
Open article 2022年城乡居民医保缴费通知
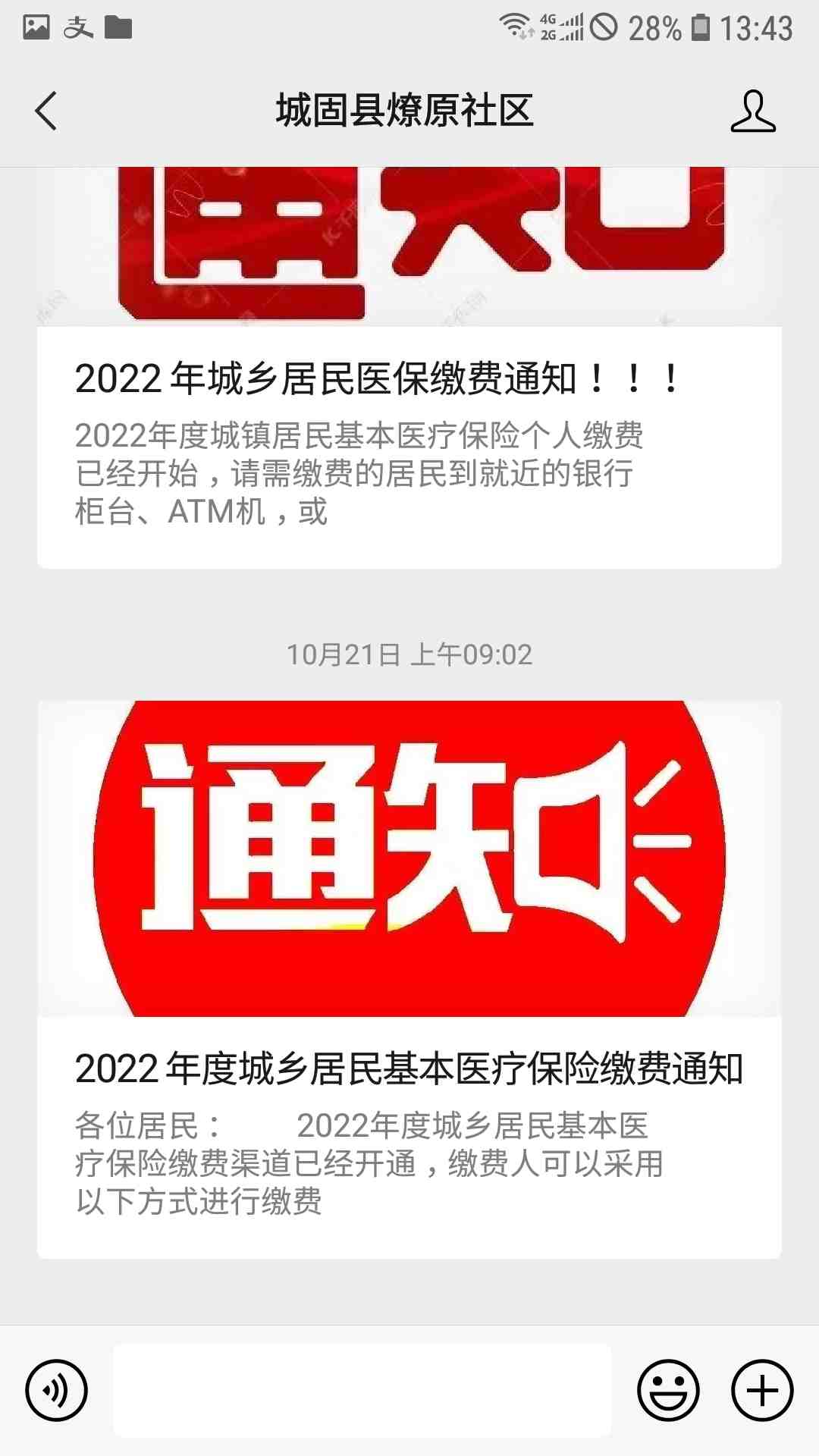click(x=379, y=378)
